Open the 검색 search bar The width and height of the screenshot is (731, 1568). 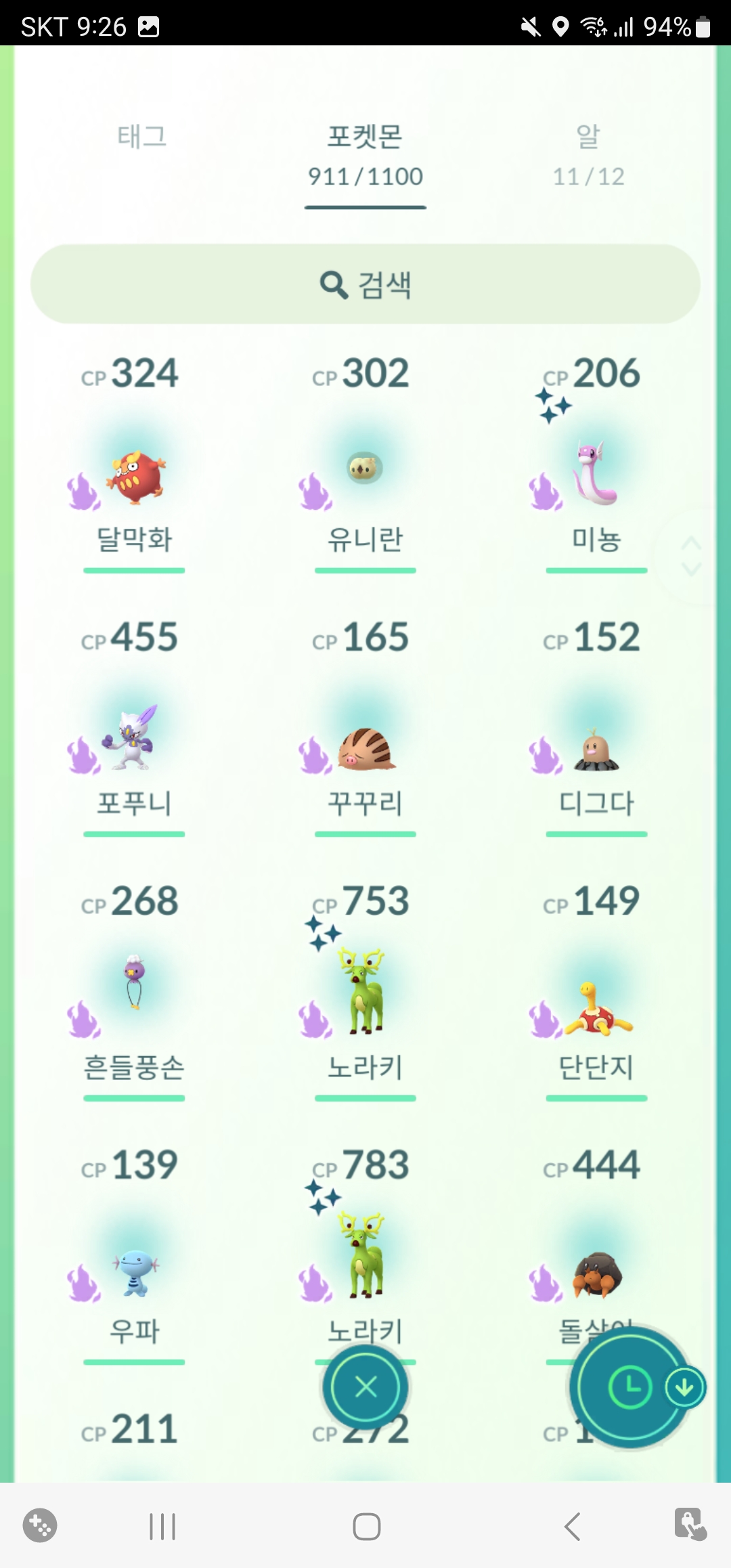coord(365,284)
